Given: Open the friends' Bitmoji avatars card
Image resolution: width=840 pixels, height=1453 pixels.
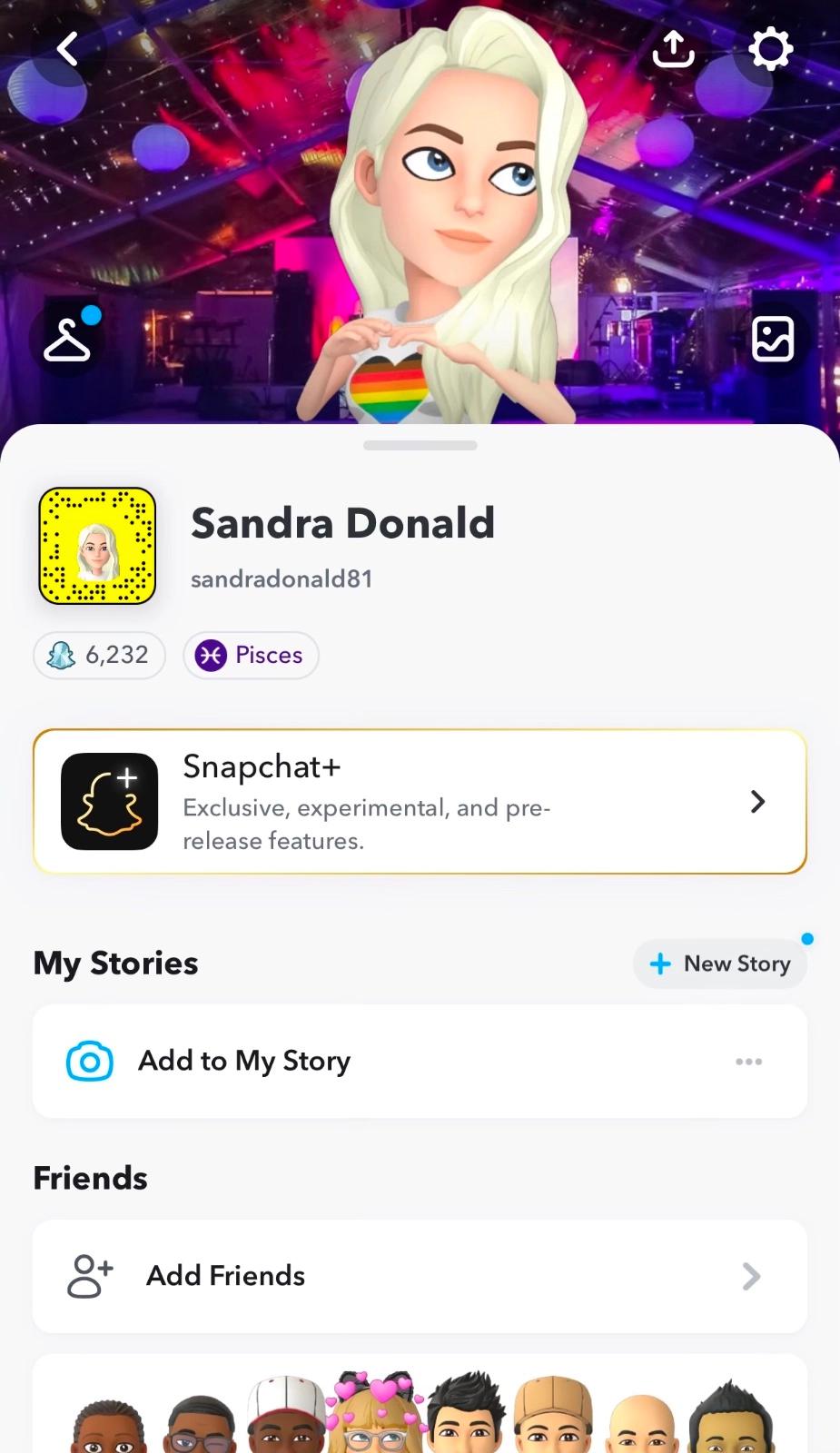Looking at the screenshot, I should click(420, 1412).
